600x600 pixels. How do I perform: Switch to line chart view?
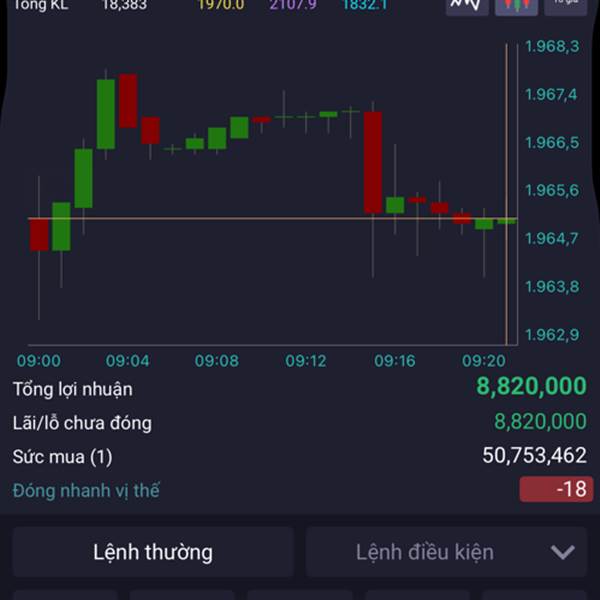tap(466, 5)
